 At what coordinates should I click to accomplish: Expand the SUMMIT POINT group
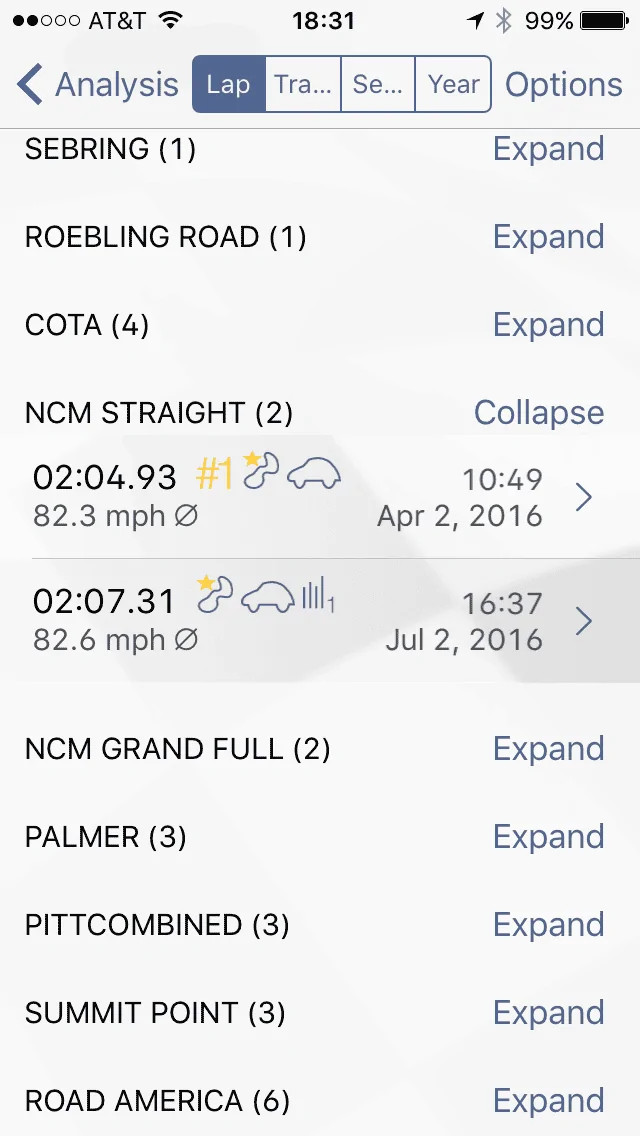[x=549, y=1013]
